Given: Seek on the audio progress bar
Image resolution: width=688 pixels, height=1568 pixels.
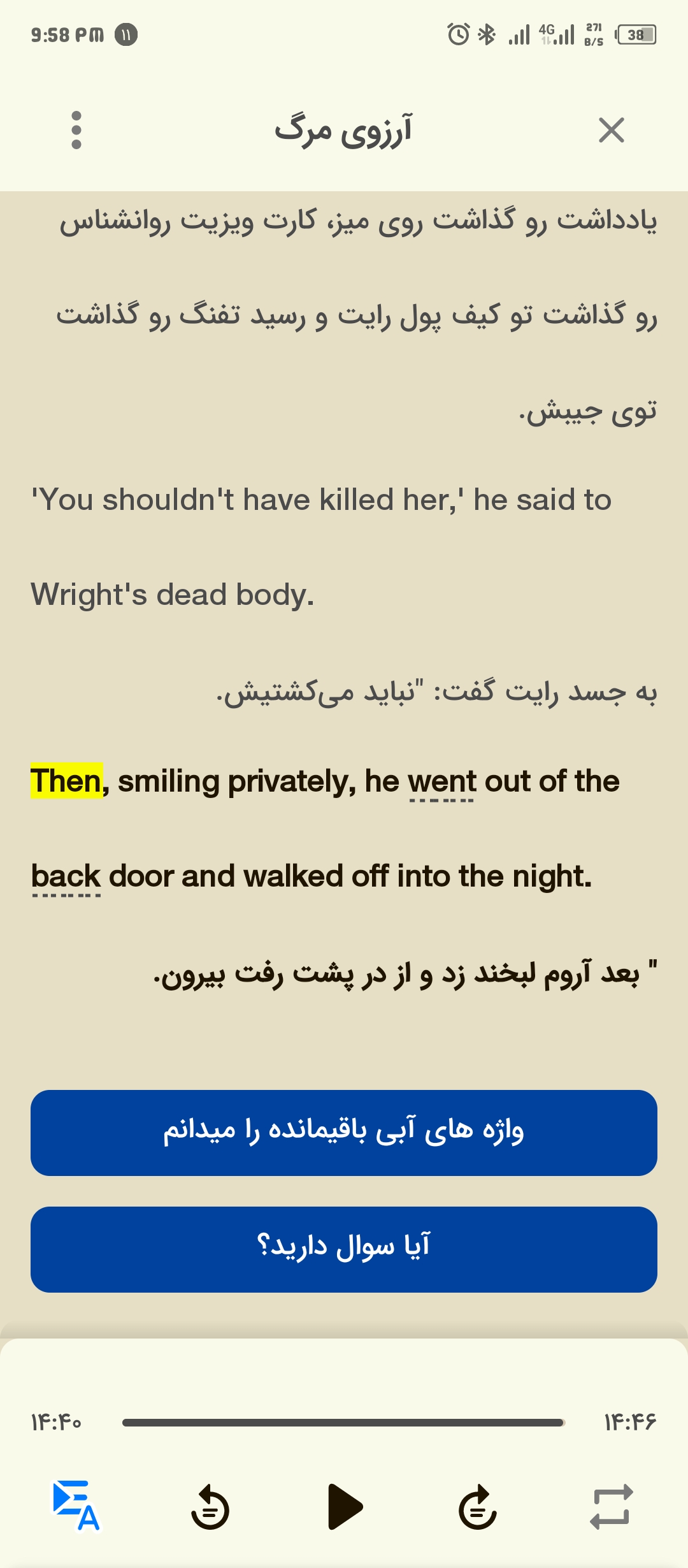Looking at the screenshot, I should pos(344,1423).
